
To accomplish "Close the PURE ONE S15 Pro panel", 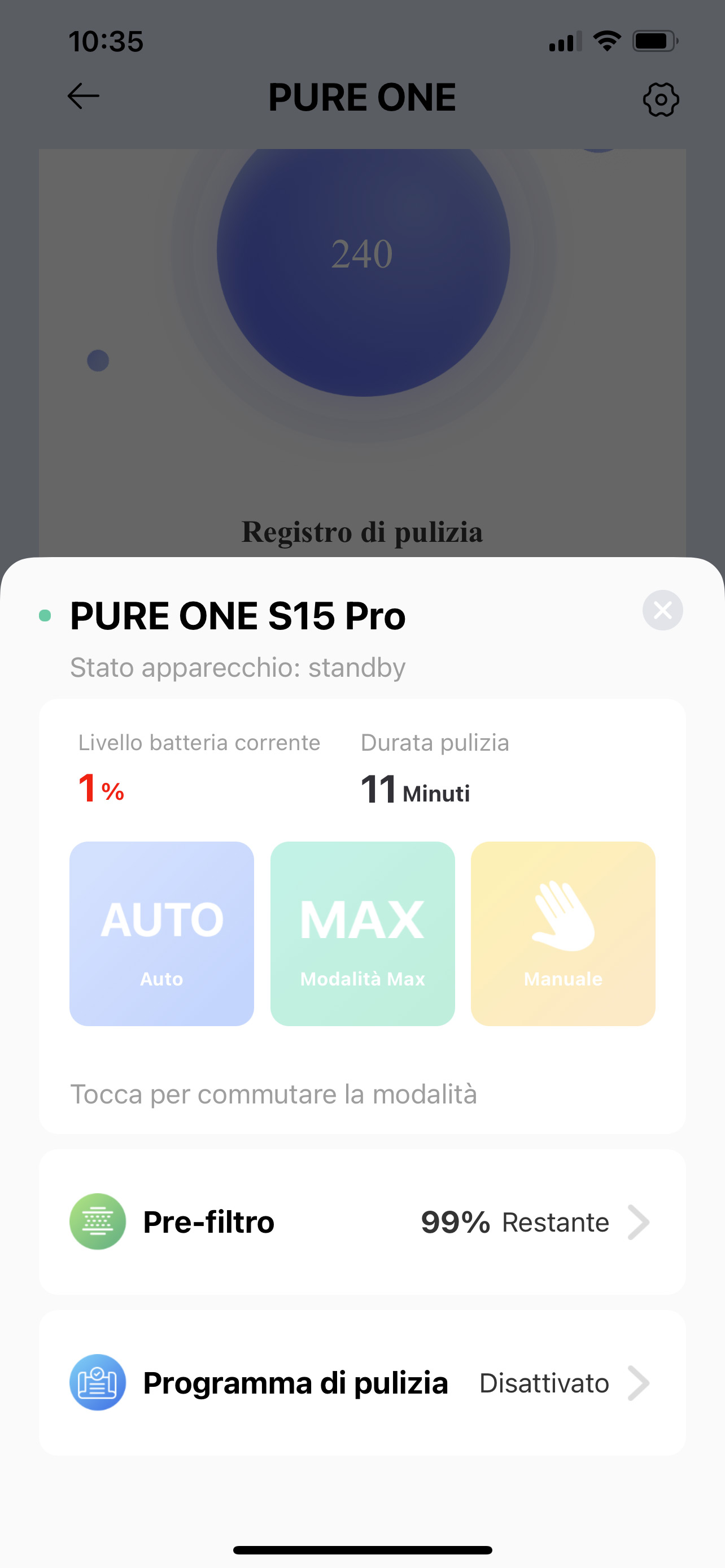I will (662, 610).
